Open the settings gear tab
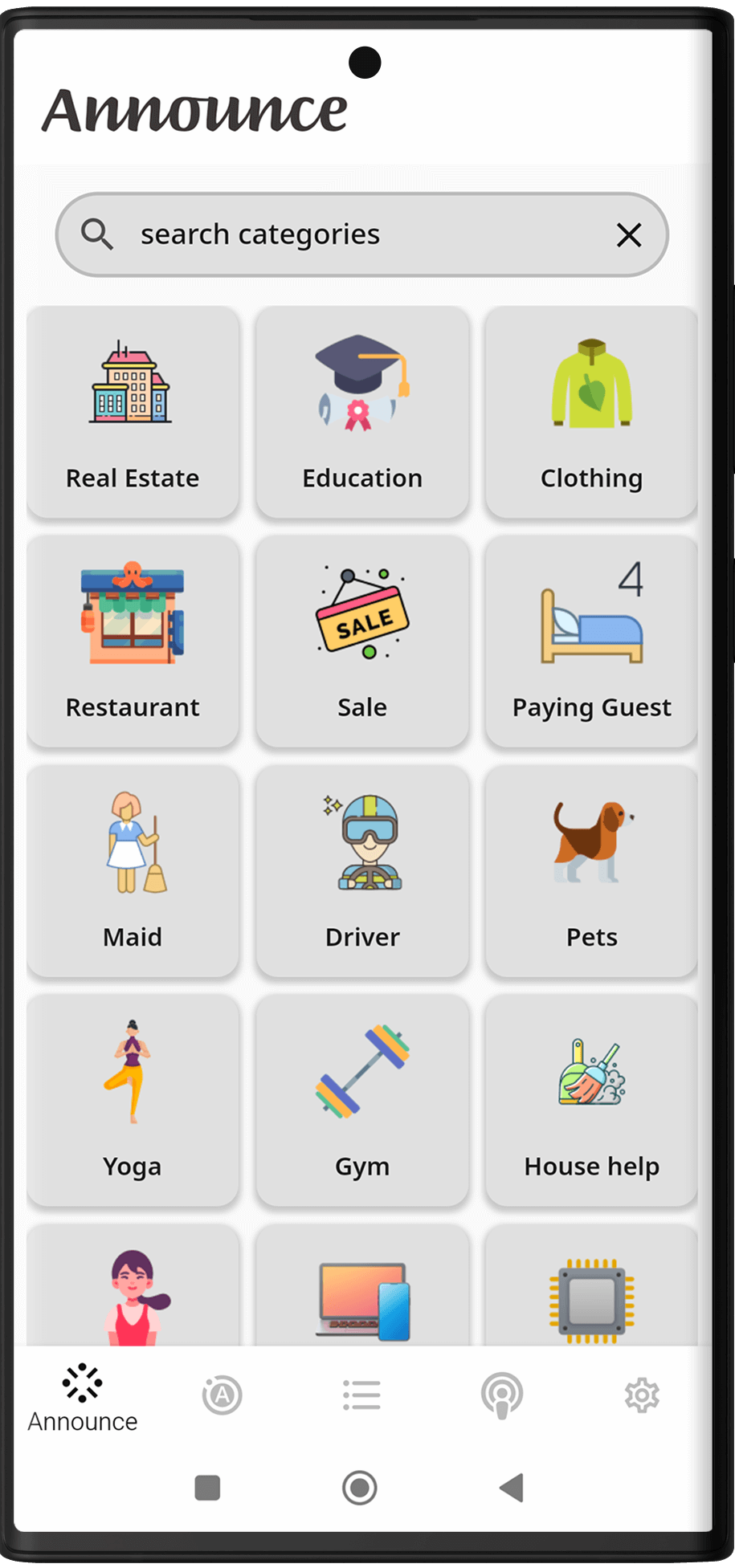The image size is (735, 1568). coord(642,1395)
